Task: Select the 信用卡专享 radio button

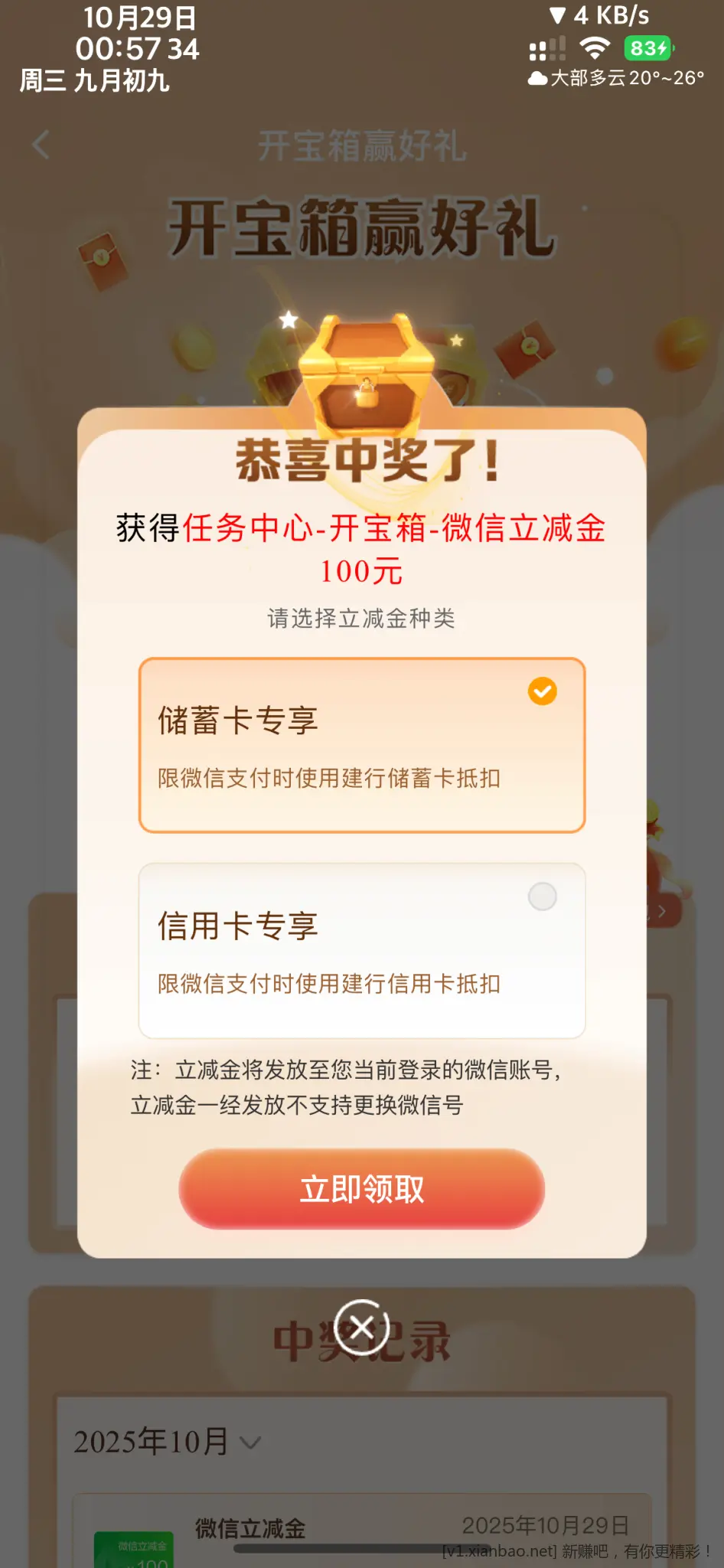Action: tap(543, 897)
